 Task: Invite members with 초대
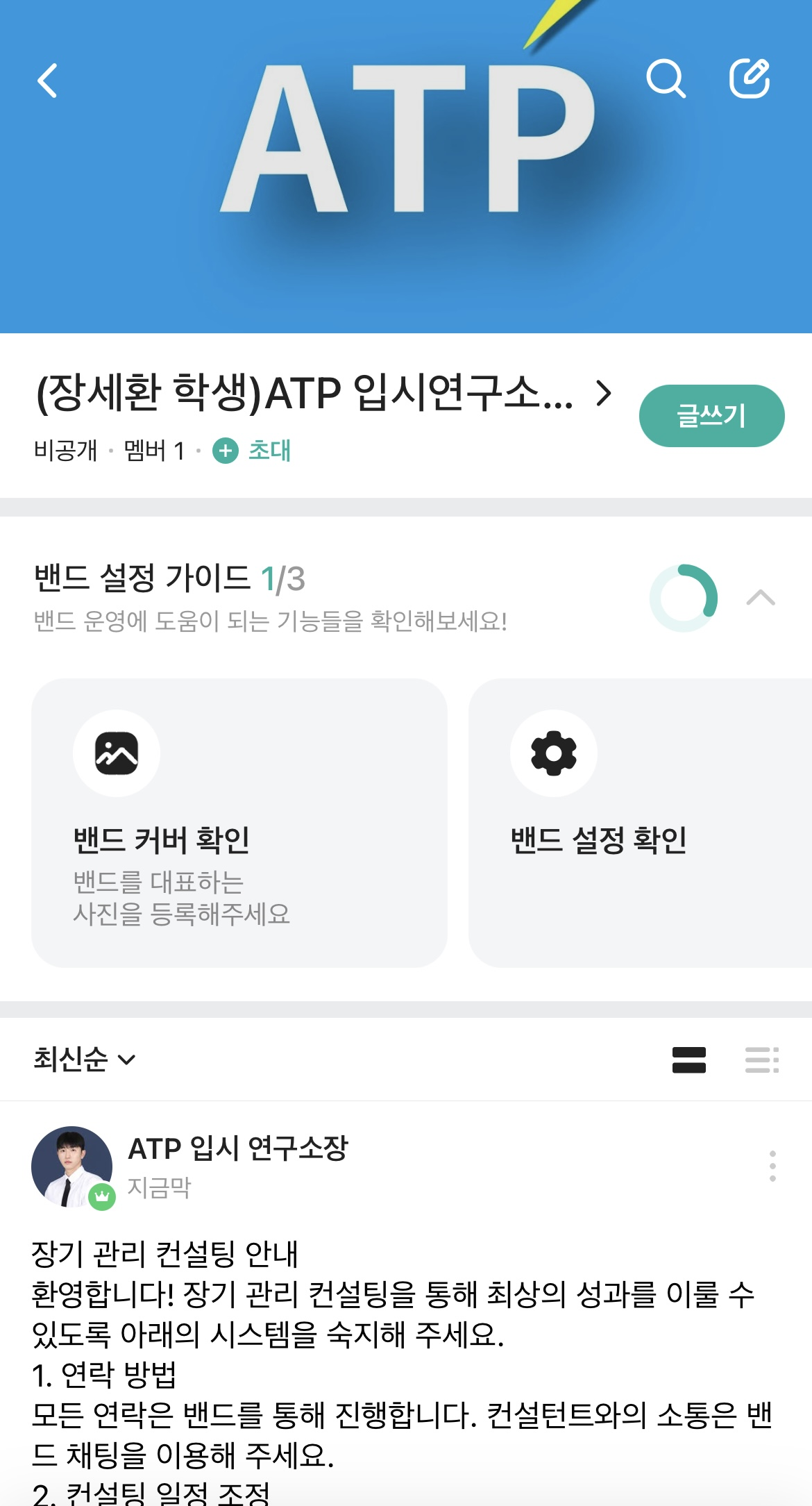[x=252, y=451]
